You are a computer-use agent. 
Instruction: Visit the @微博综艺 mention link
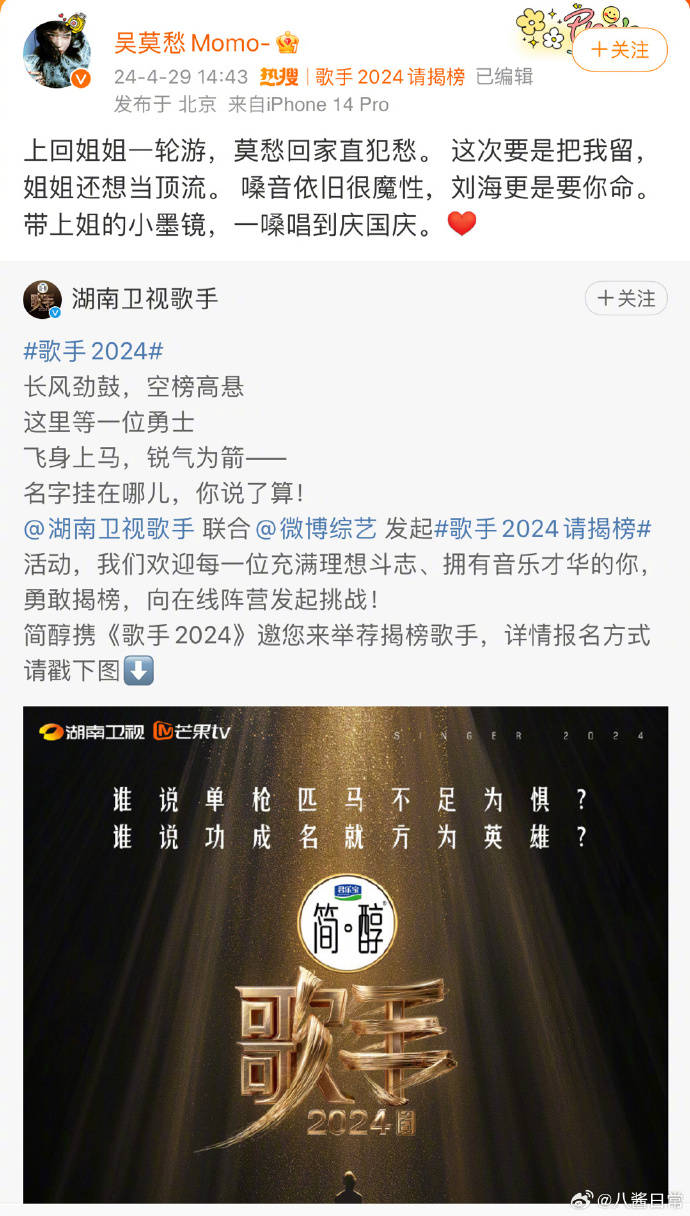pos(314,528)
